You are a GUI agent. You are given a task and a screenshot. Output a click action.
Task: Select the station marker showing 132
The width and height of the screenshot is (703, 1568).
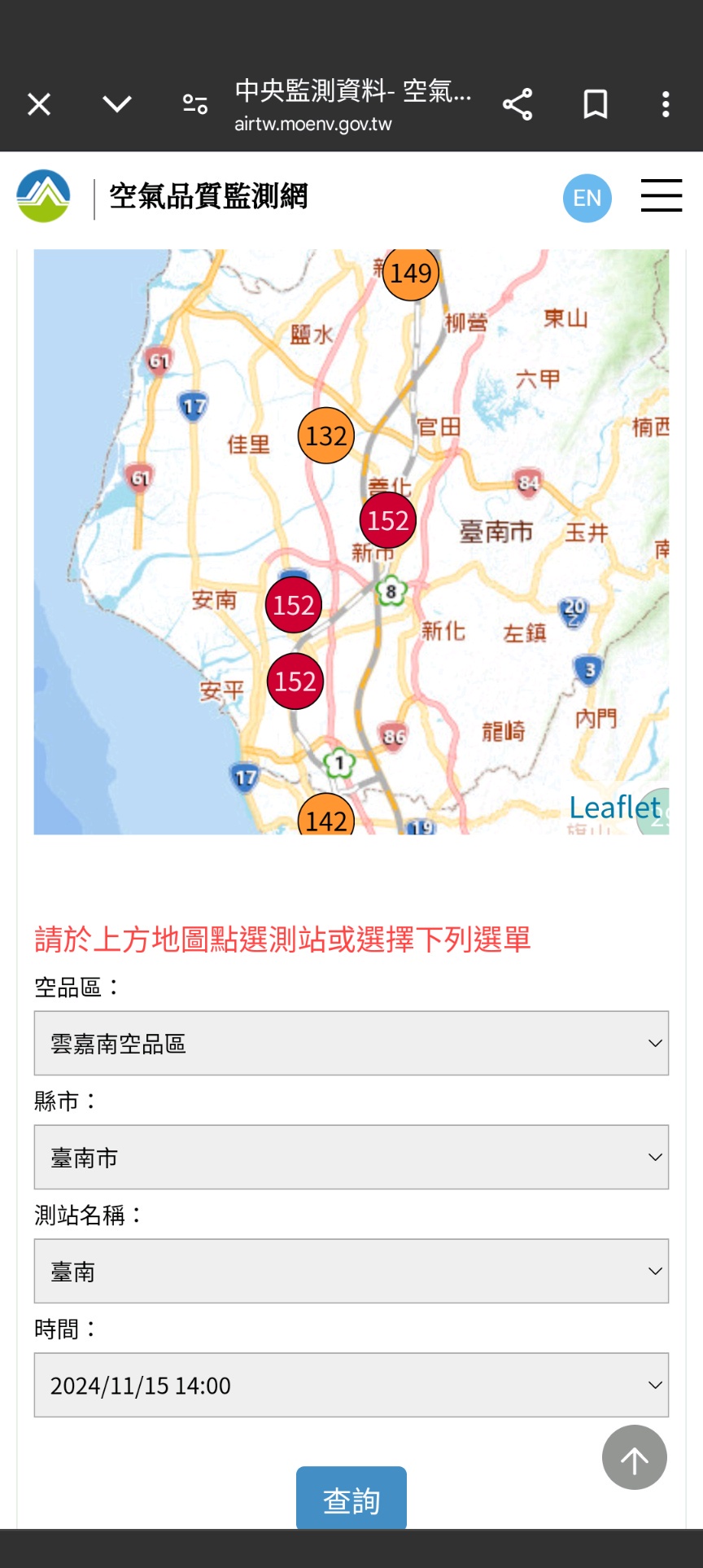(326, 436)
